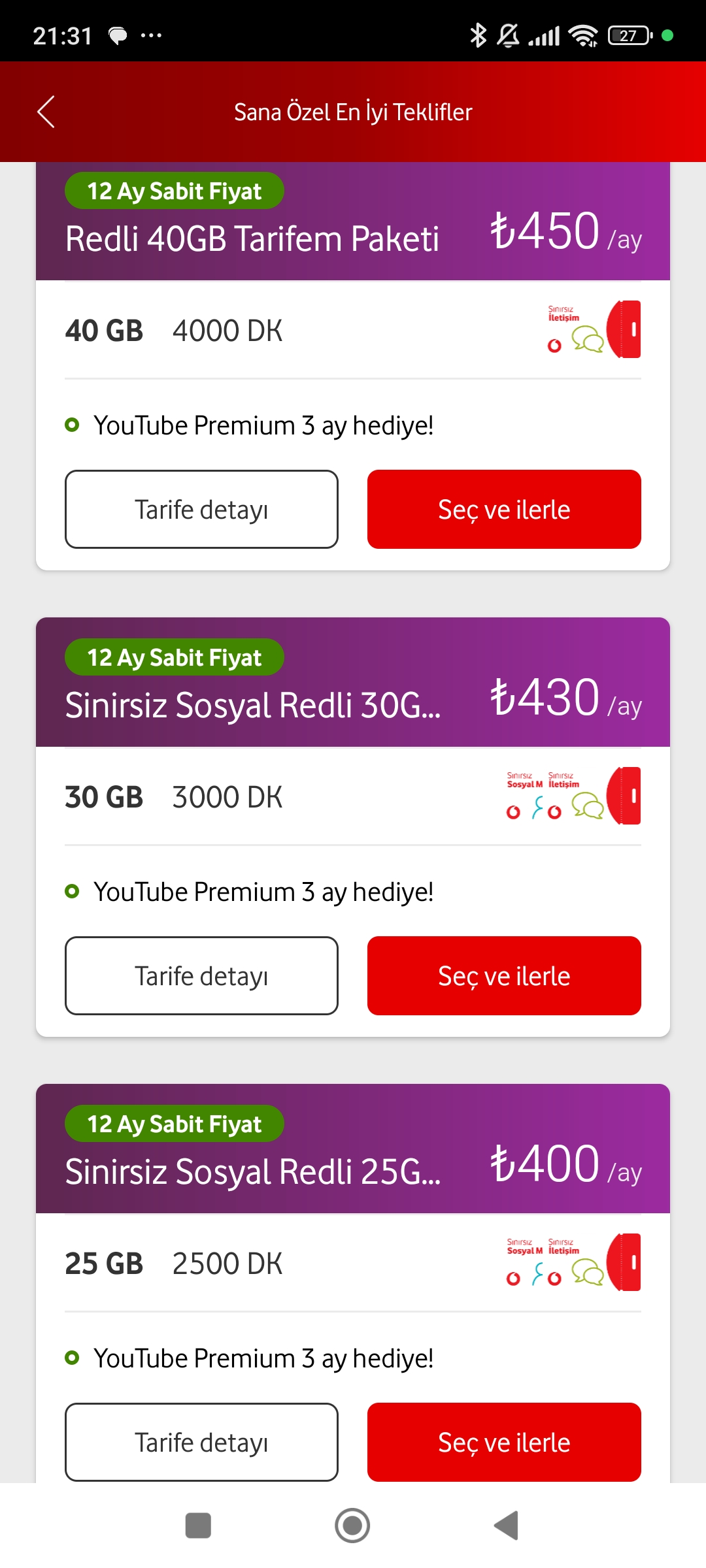
Task: Select Seç ve ilerle for the ₺450 plan
Action: pos(504,509)
